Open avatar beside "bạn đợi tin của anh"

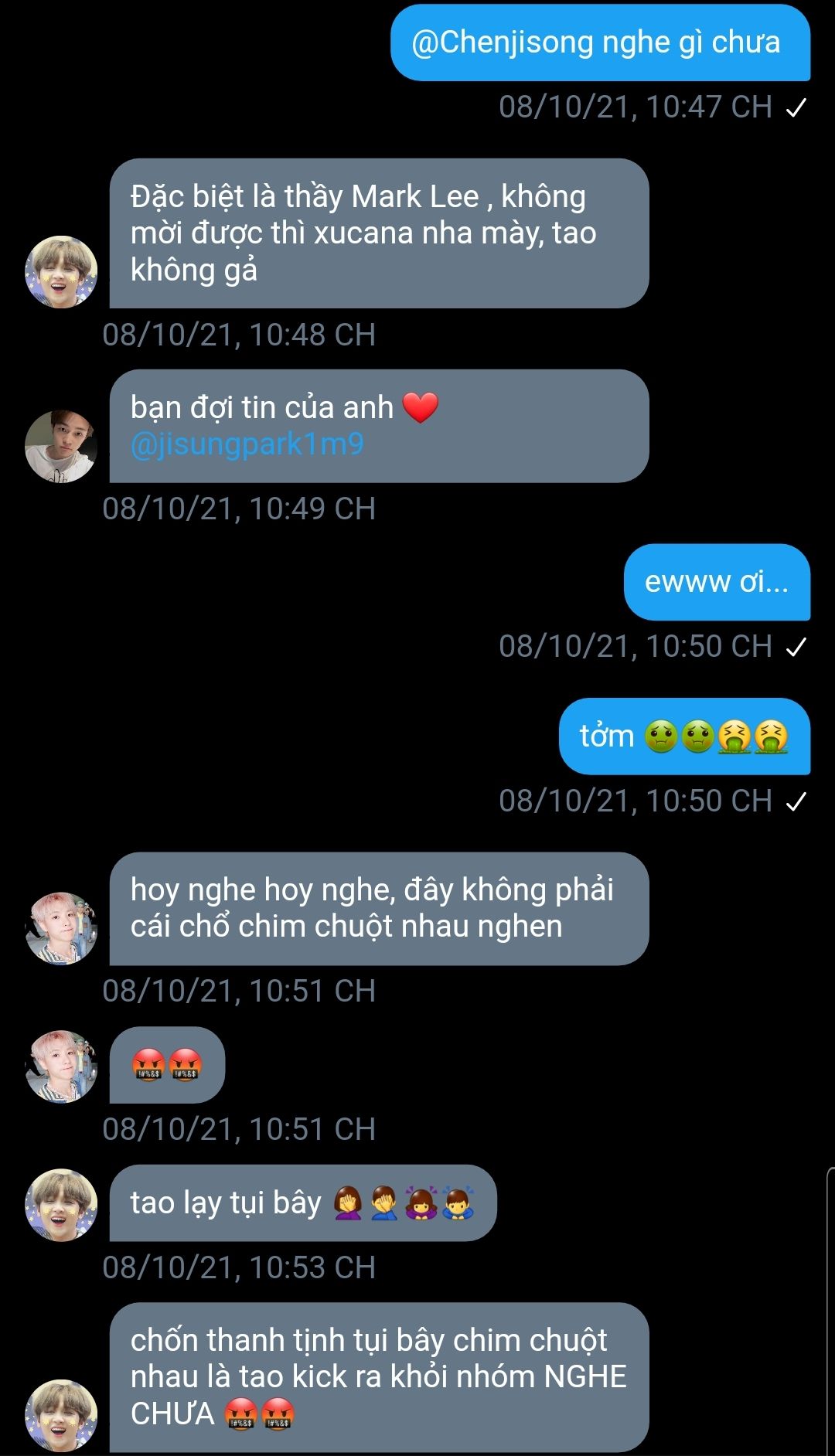pyautogui.click(x=61, y=446)
